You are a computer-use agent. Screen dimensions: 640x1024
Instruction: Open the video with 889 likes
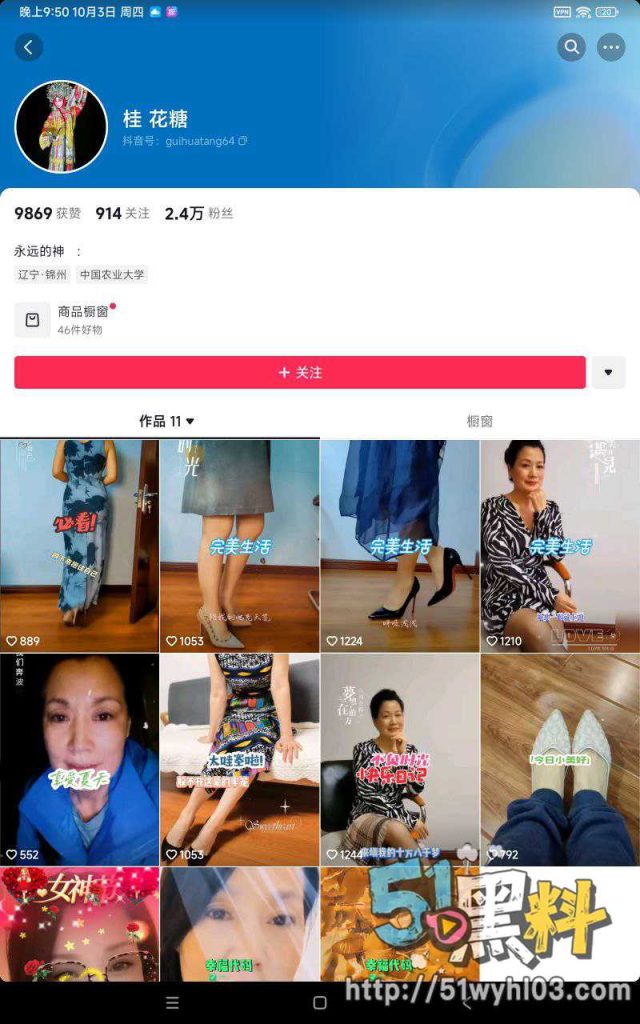coord(79,545)
